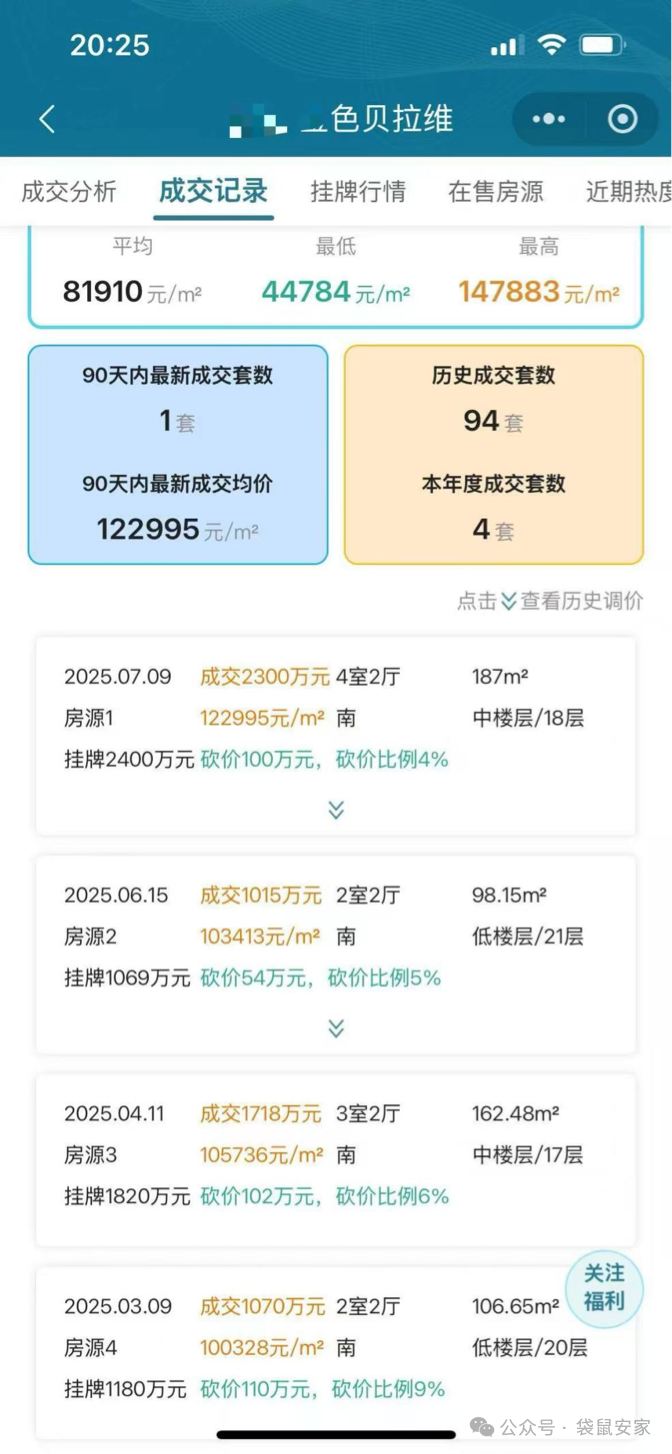Open the 近期热度 tab
672x1454 pixels.
tap(628, 192)
